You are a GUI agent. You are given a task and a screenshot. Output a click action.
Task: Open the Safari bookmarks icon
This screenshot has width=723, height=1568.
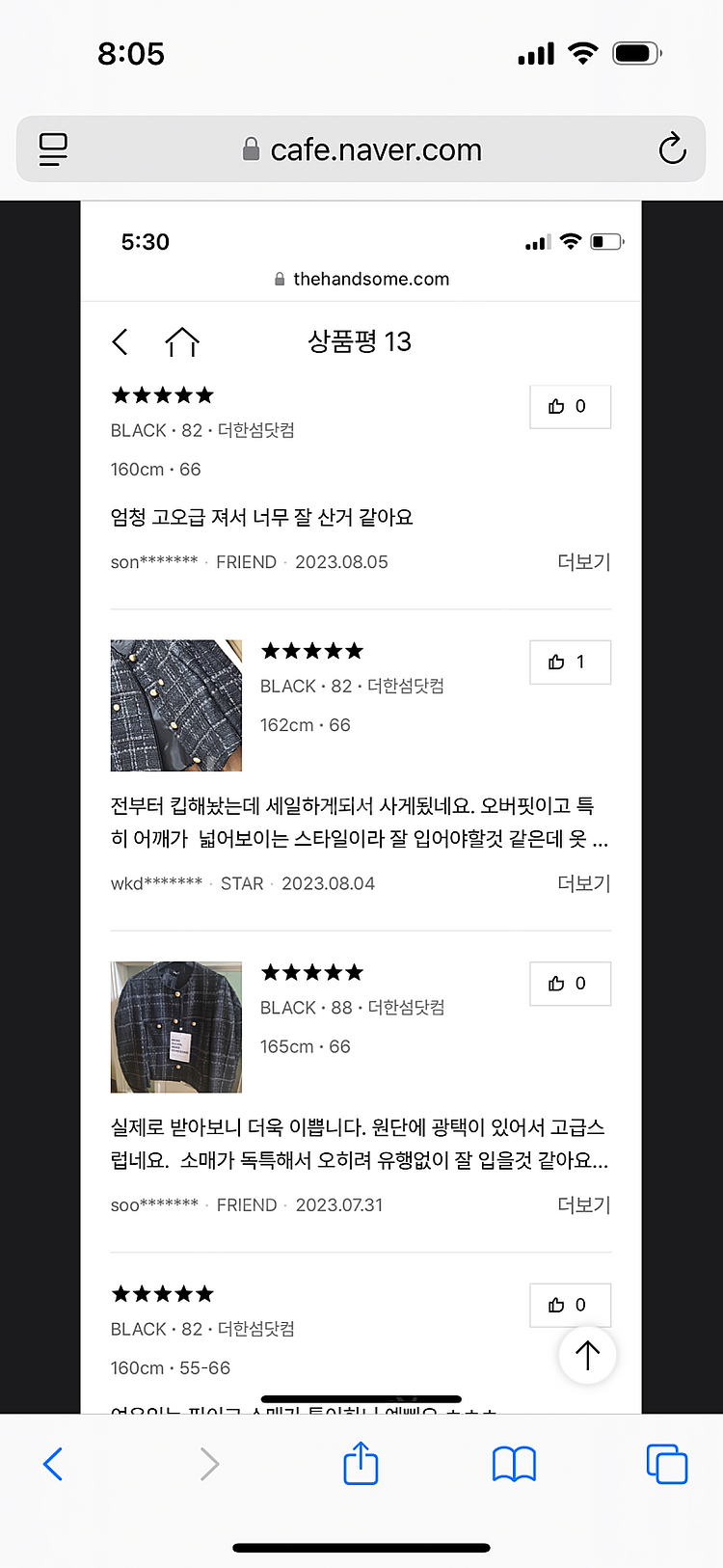pos(514,1463)
